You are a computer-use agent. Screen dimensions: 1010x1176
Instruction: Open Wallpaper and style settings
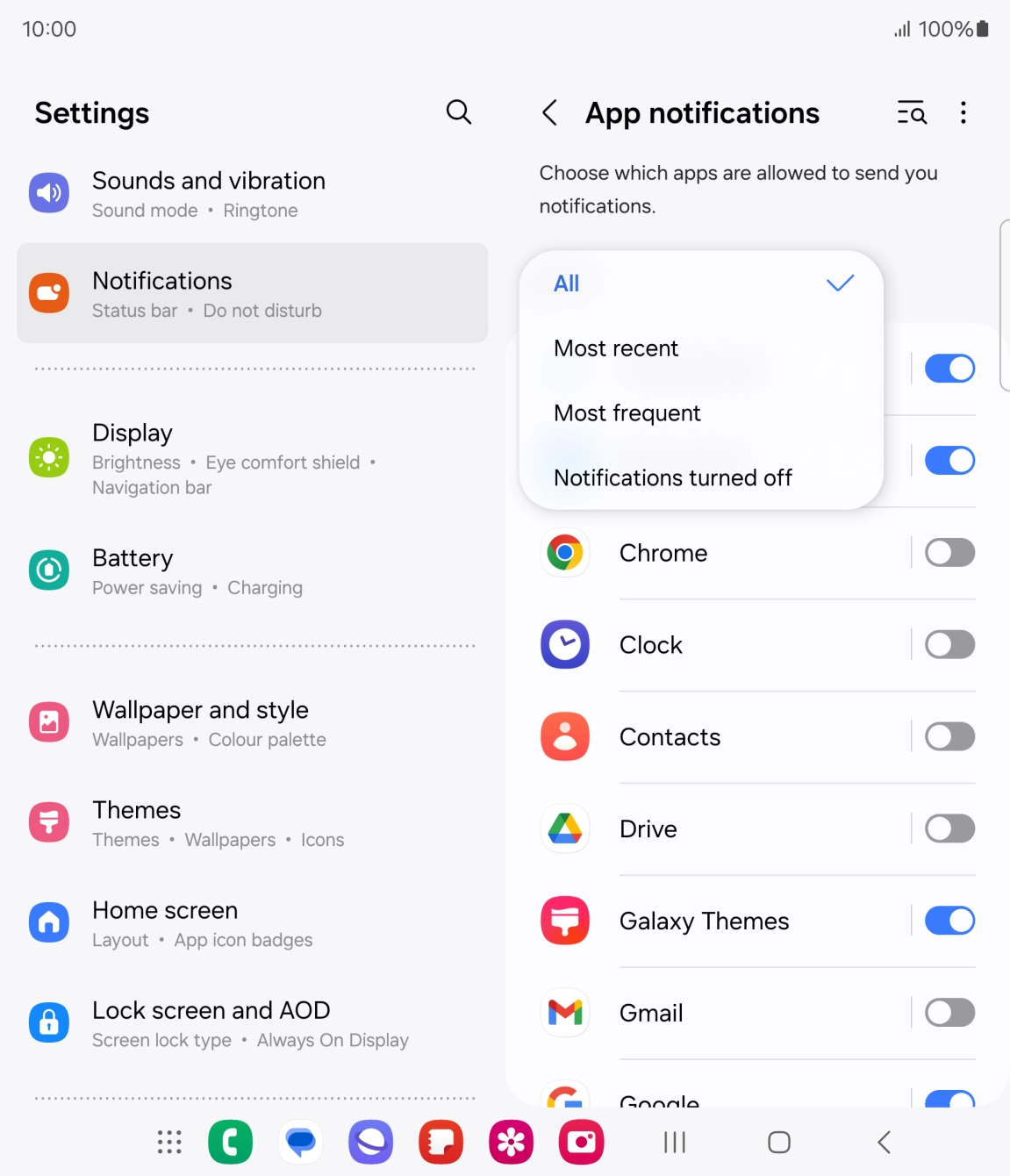coord(200,722)
